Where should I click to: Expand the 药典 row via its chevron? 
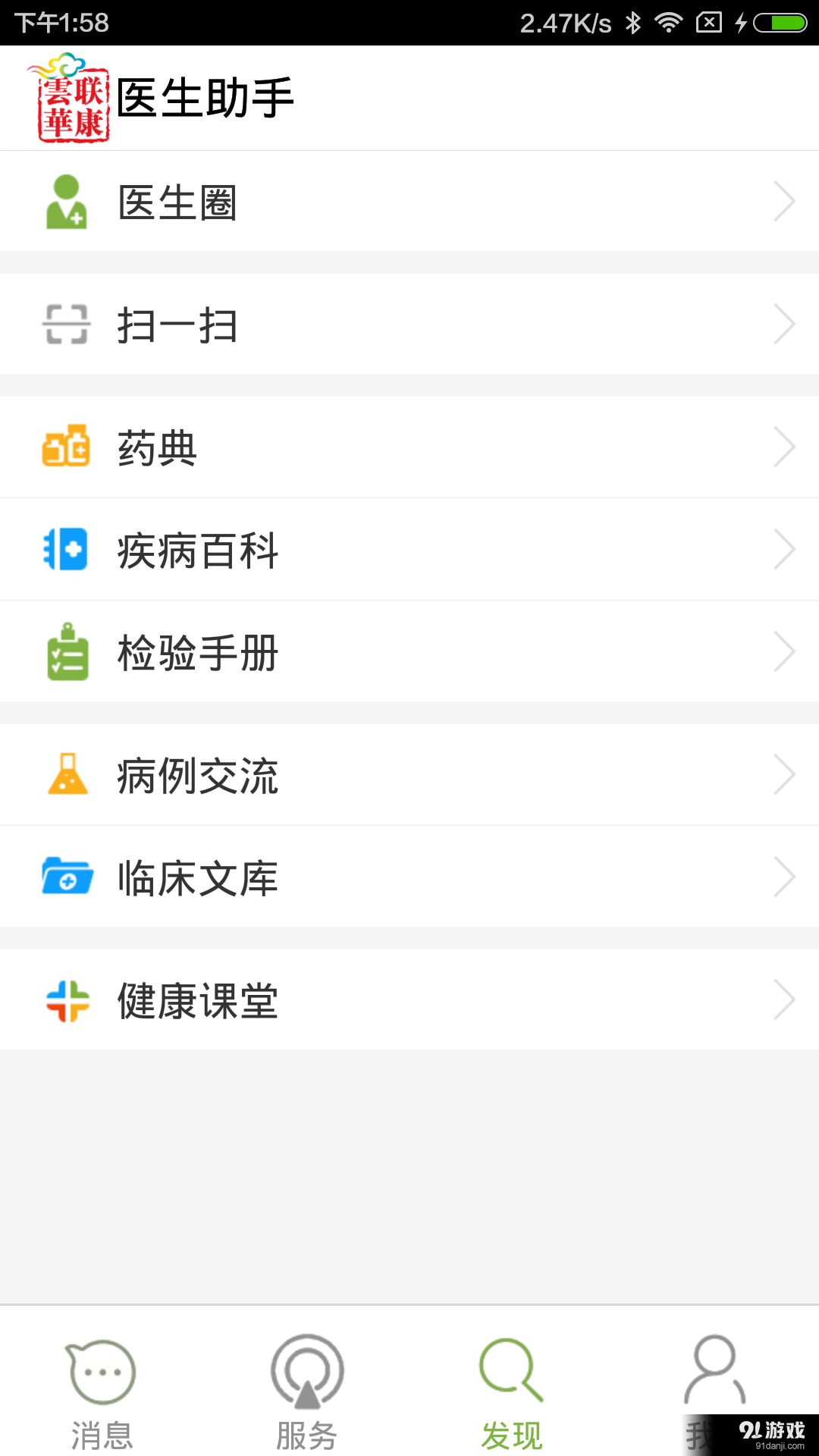click(x=786, y=447)
